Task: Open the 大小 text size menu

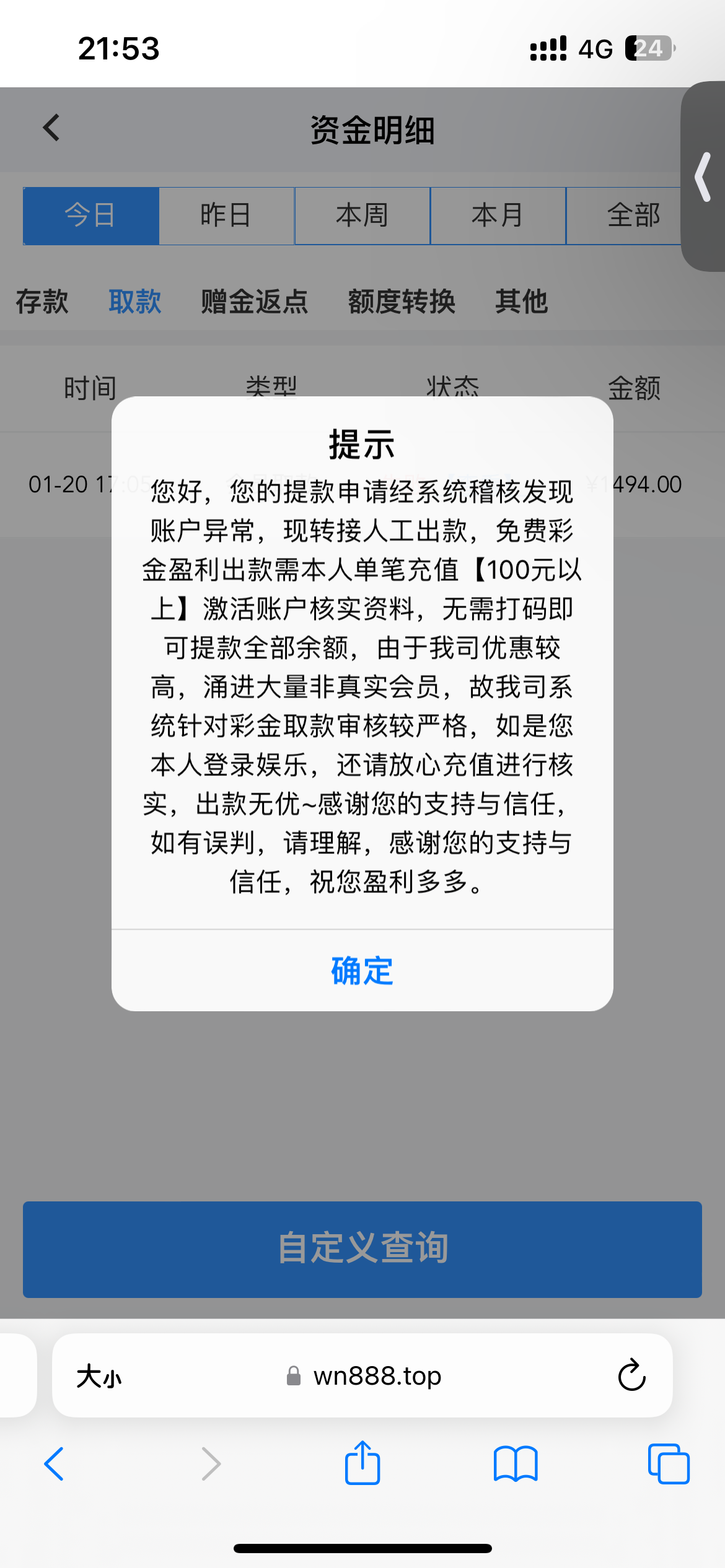Action: point(99,1376)
